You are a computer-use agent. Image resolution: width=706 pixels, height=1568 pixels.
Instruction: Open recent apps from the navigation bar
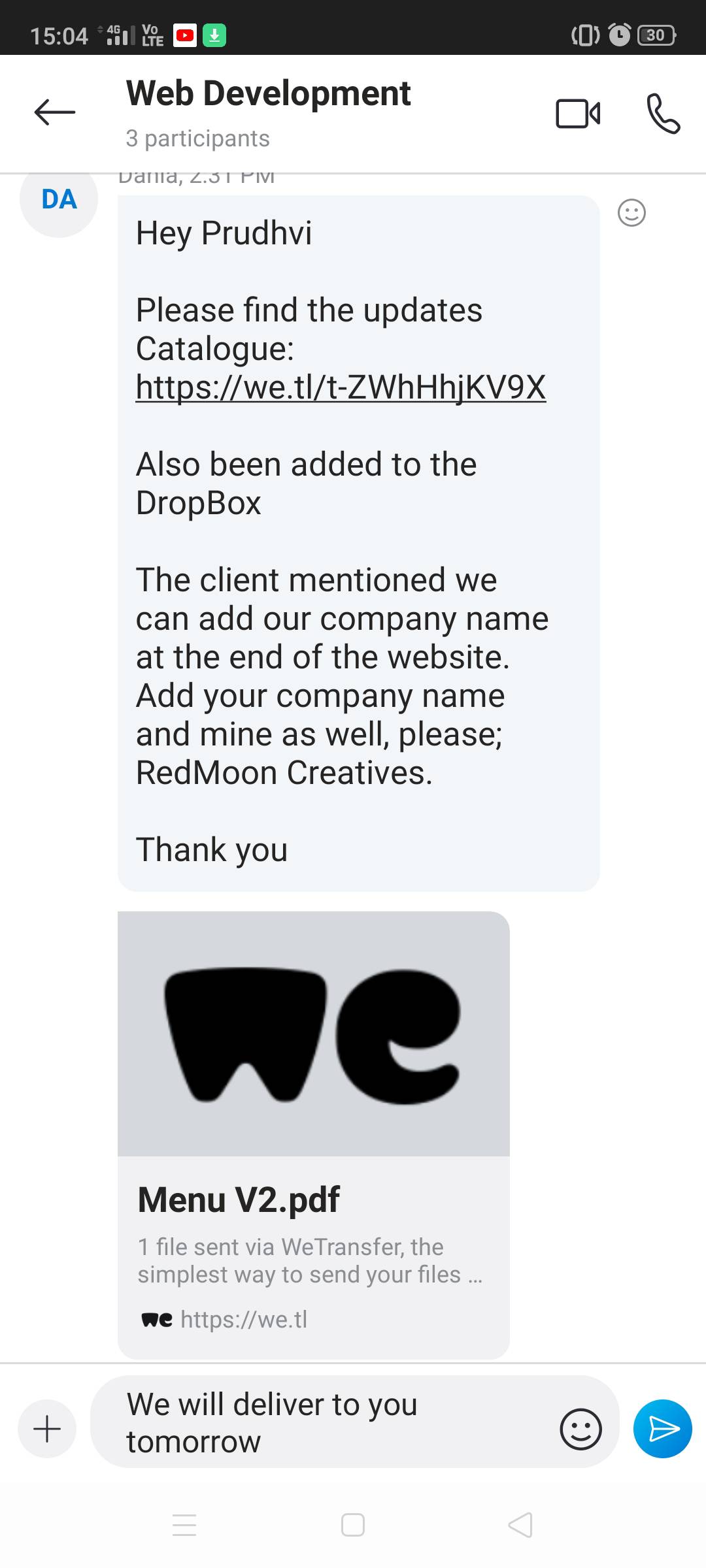click(184, 1525)
